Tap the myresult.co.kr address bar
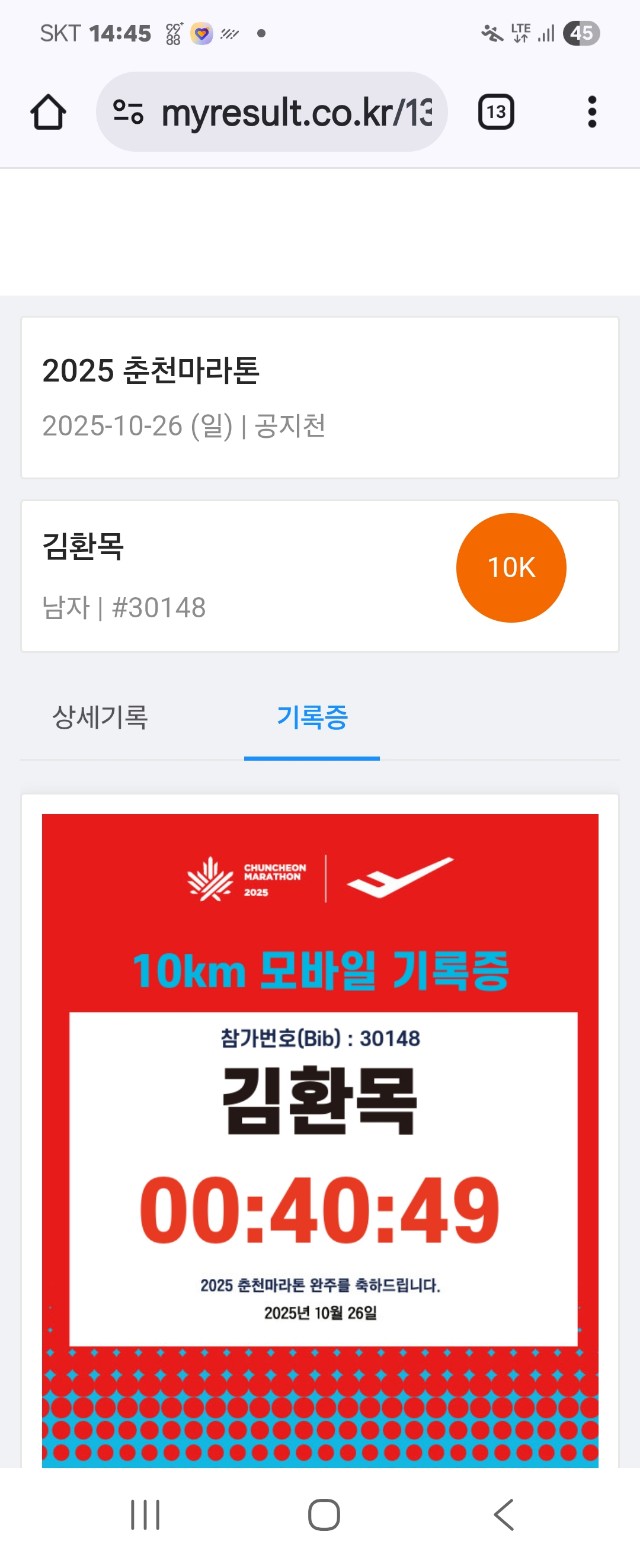This screenshot has width=640, height=1564. click(x=296, y=113)
